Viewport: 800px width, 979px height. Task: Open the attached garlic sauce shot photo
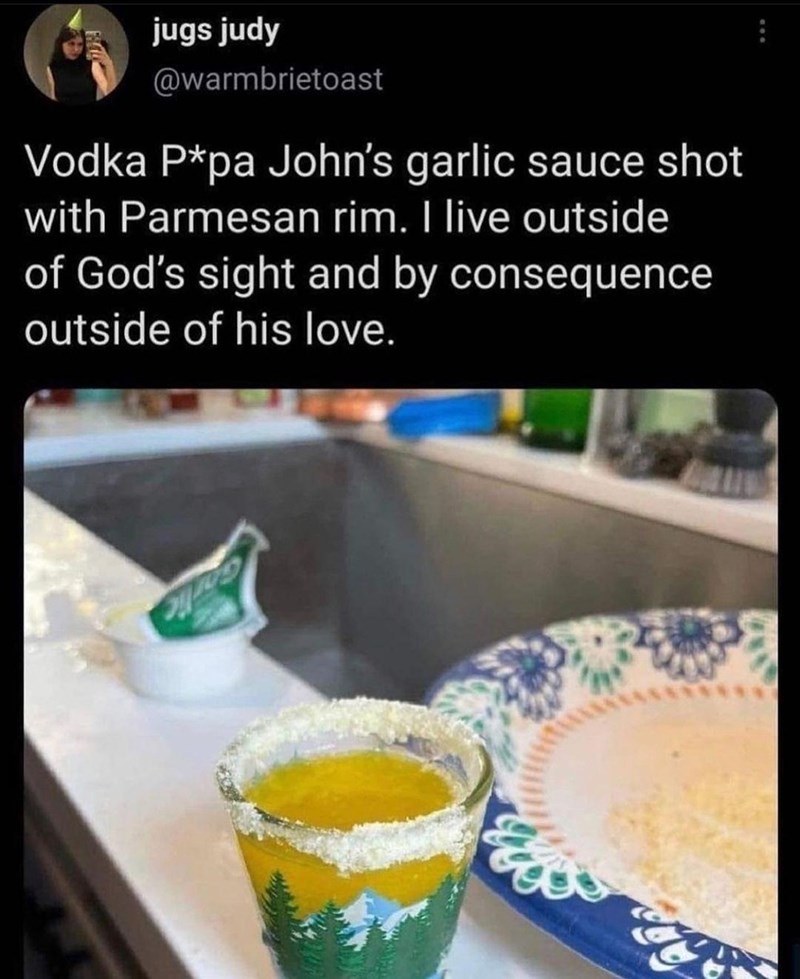[400, 680]
